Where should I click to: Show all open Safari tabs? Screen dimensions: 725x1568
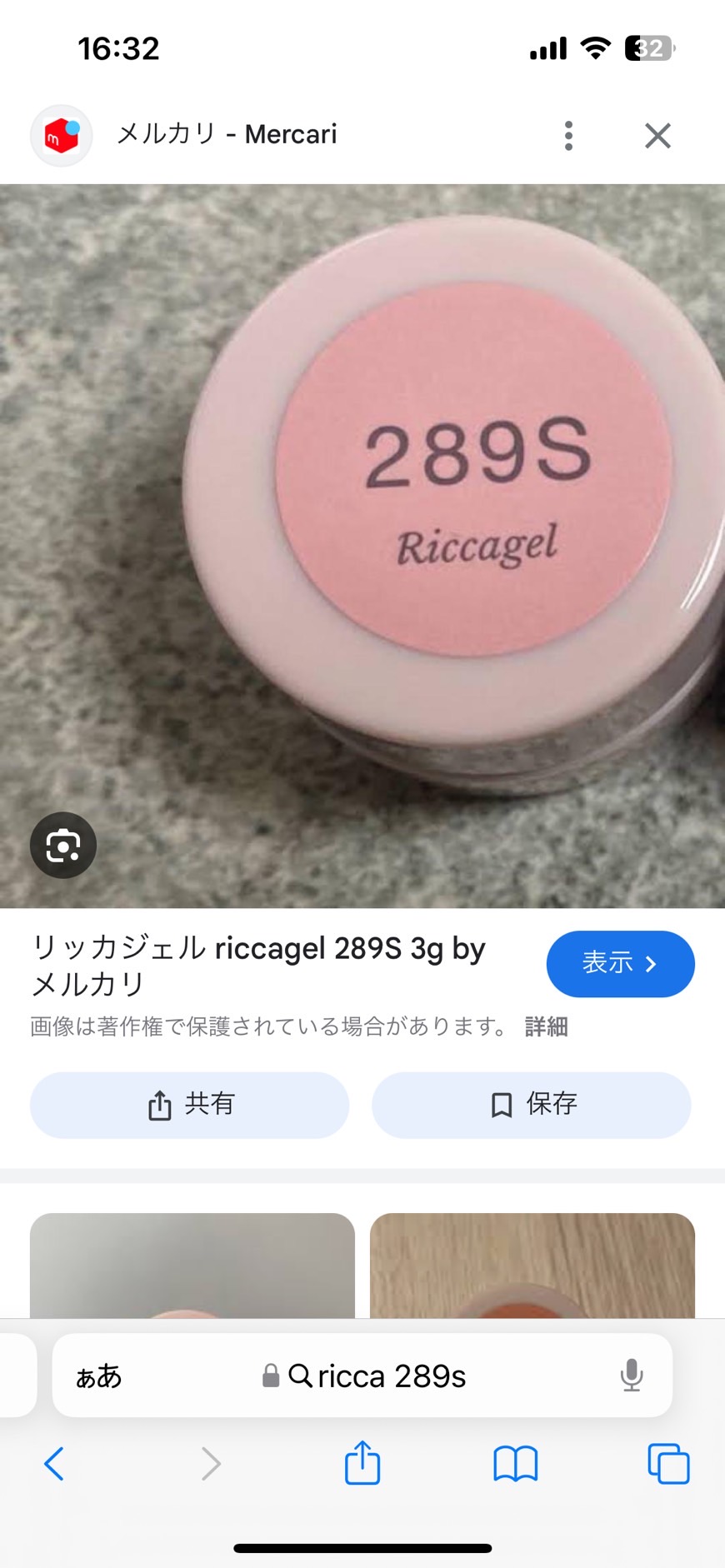coord(668,1464)
